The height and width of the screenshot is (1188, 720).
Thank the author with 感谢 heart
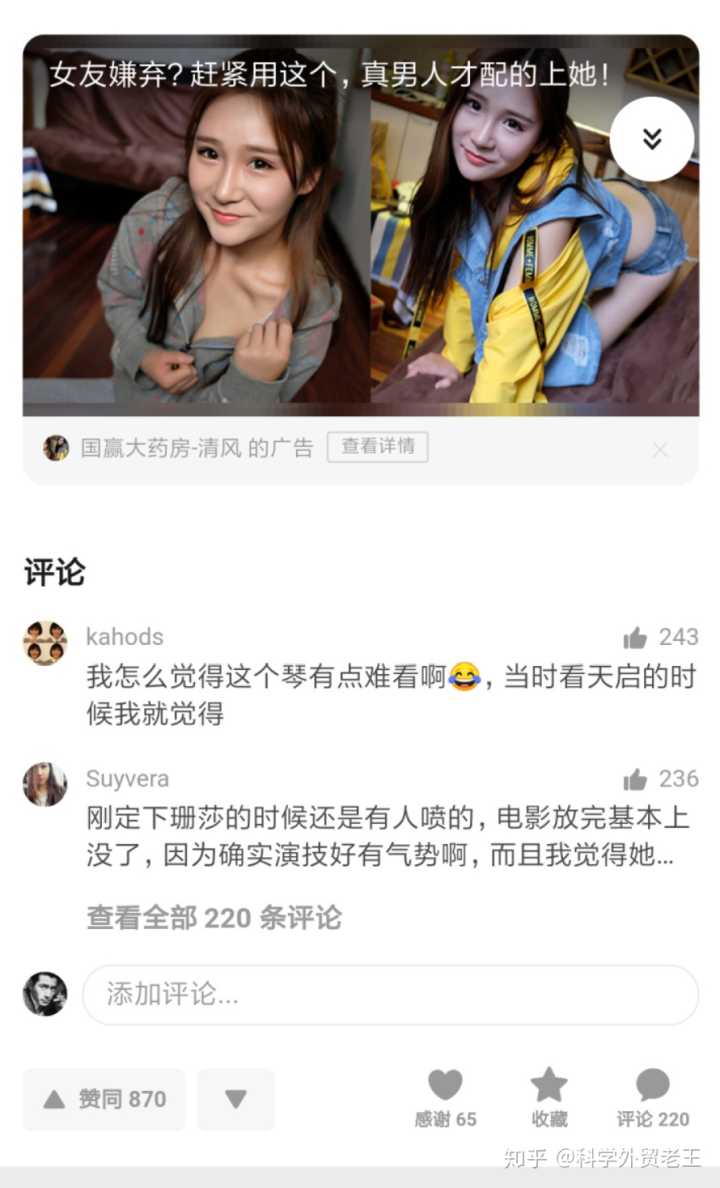coord(445,1097)
